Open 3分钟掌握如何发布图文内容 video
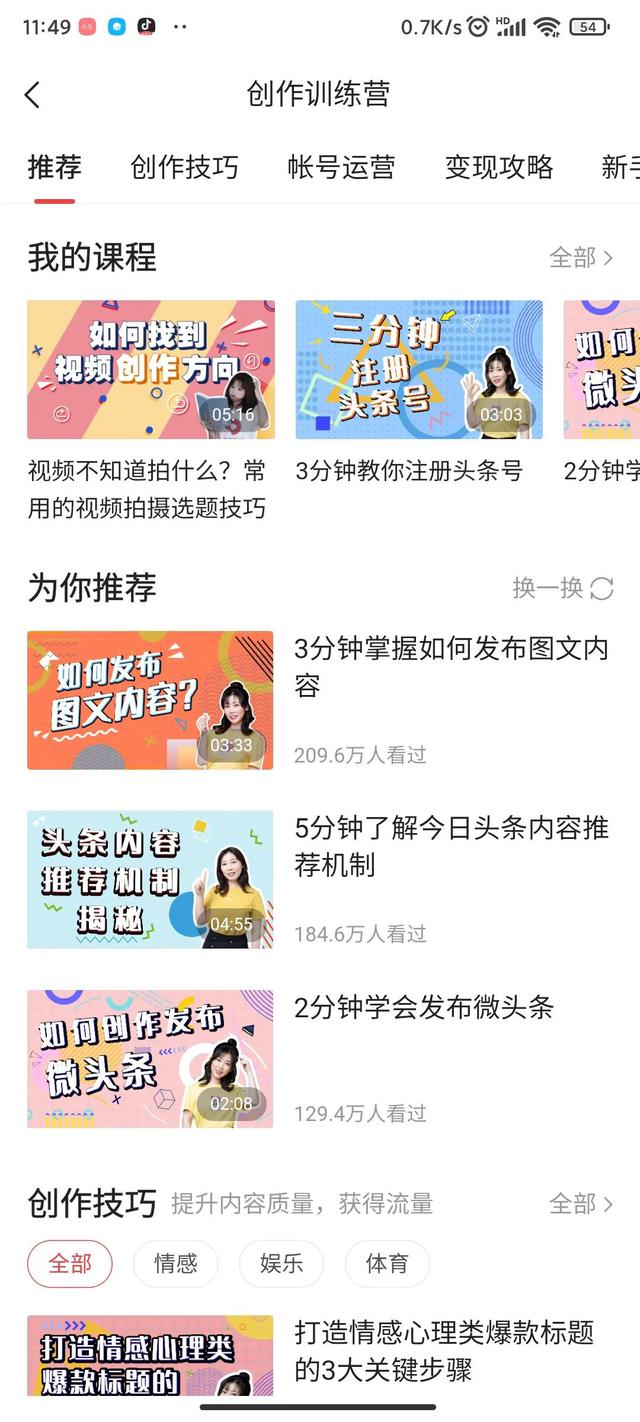The width and height of the screenshot is (640, 1422). pyautogui.click(x=150, y=700)
